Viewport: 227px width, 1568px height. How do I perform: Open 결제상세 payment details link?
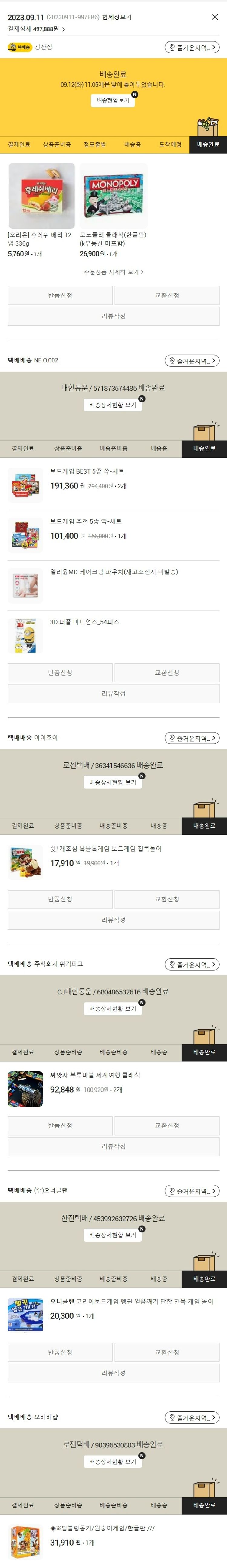pos(37,29)
